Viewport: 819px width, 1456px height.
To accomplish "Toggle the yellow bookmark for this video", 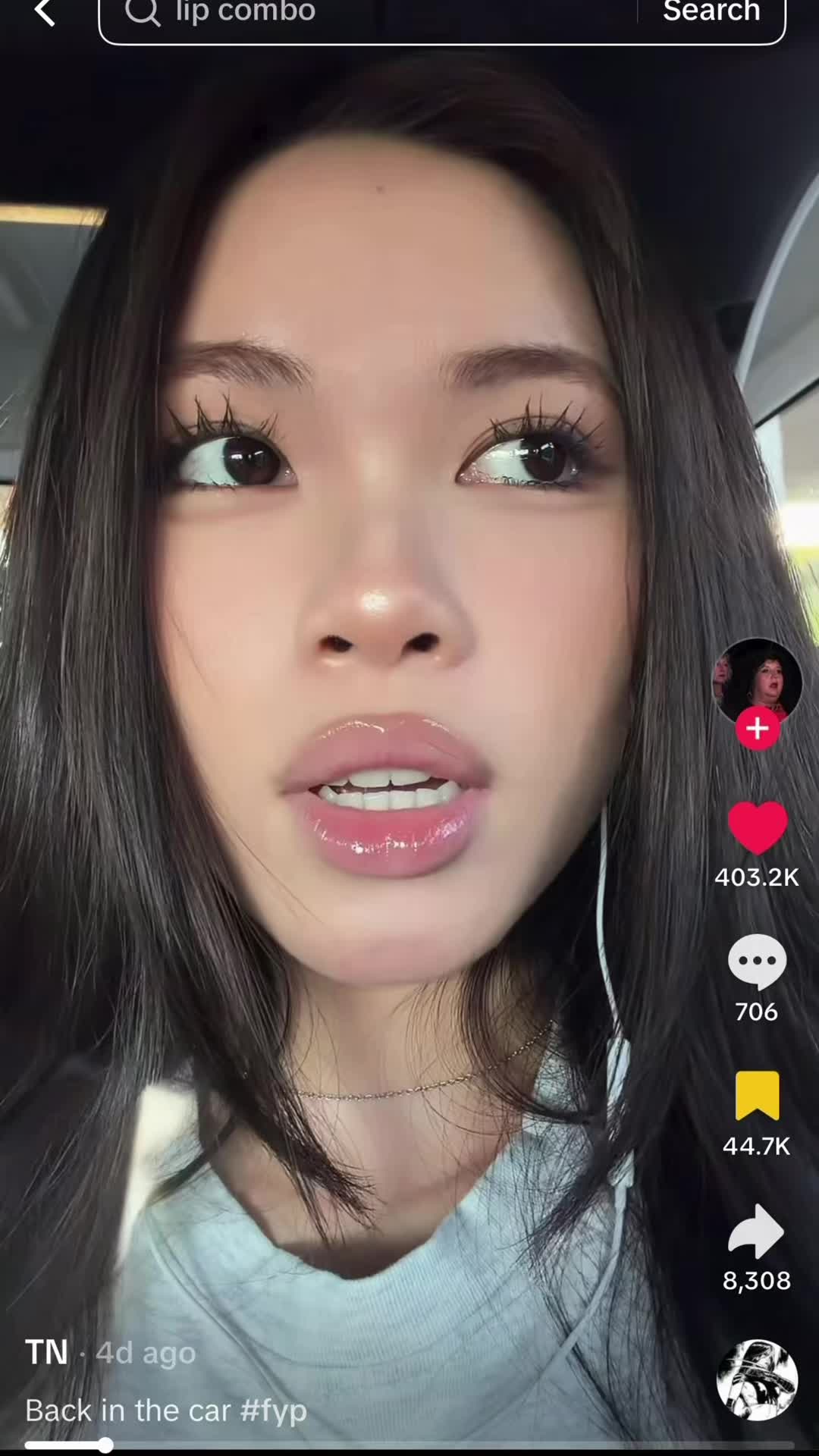I will [x=757, y=1096].
